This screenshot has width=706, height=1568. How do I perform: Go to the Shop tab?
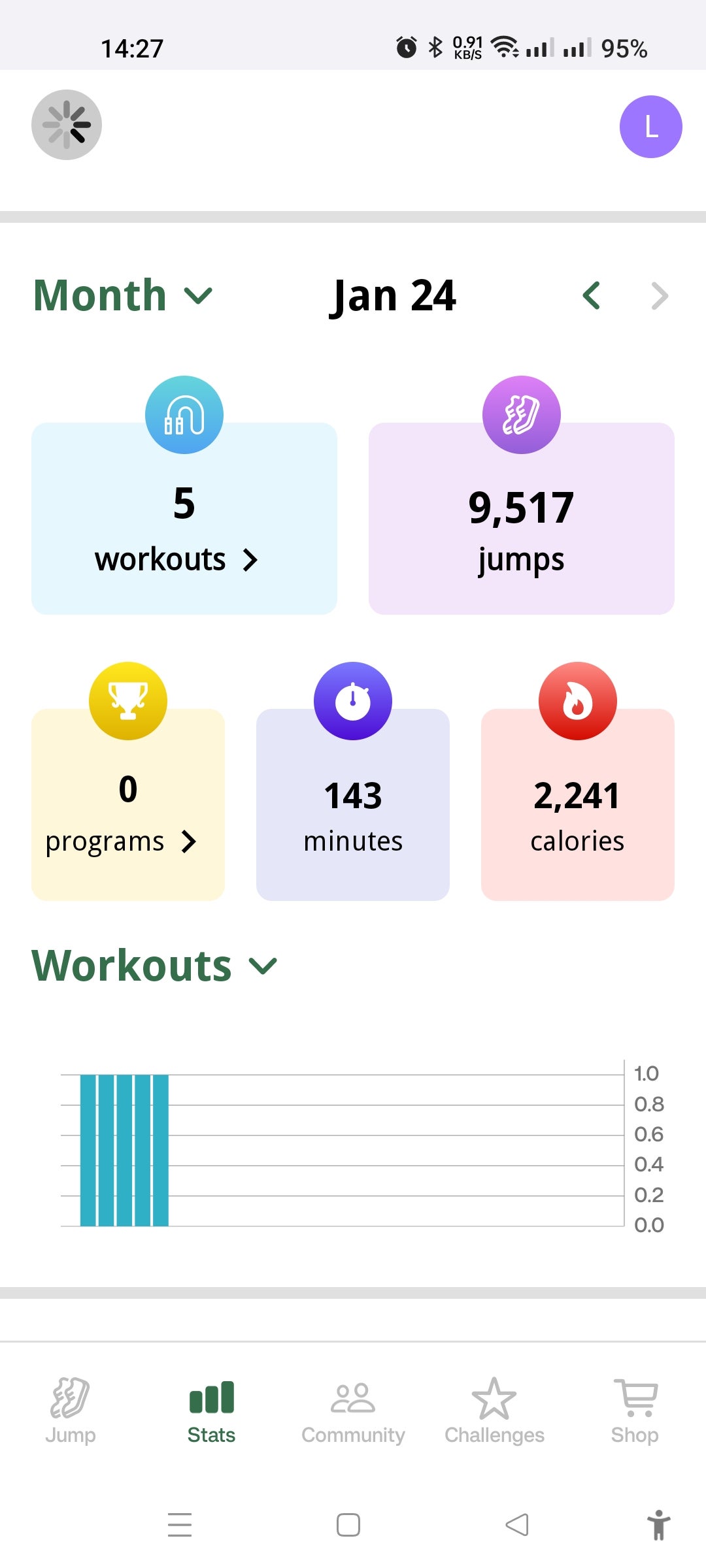(635, 1411)
